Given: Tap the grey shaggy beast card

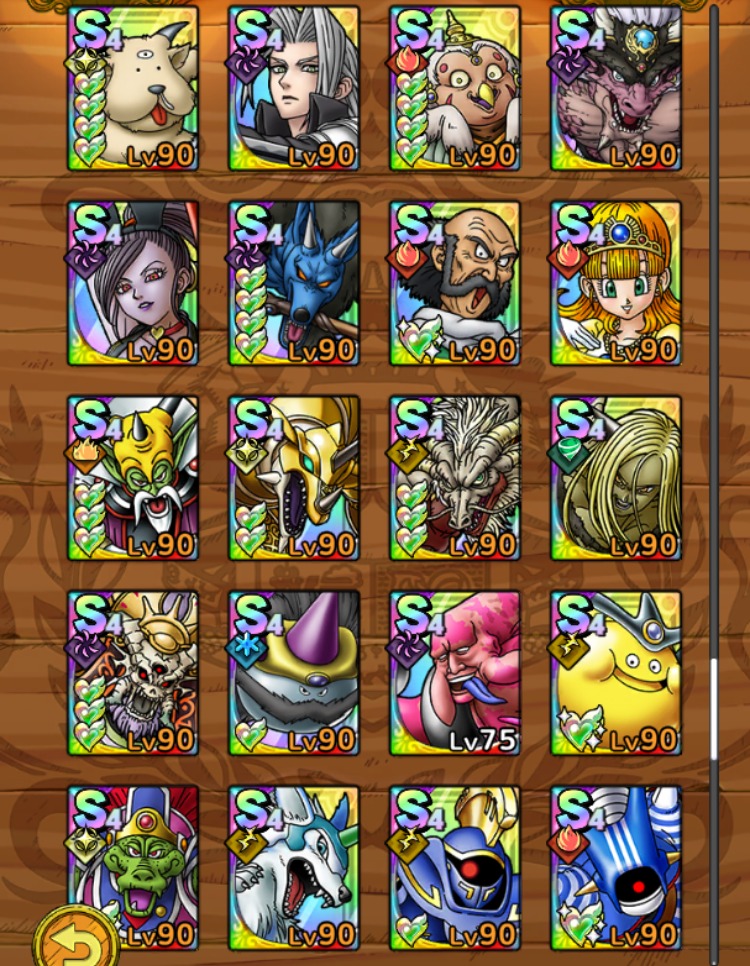Looking at the screenshot, I should 455,478.
